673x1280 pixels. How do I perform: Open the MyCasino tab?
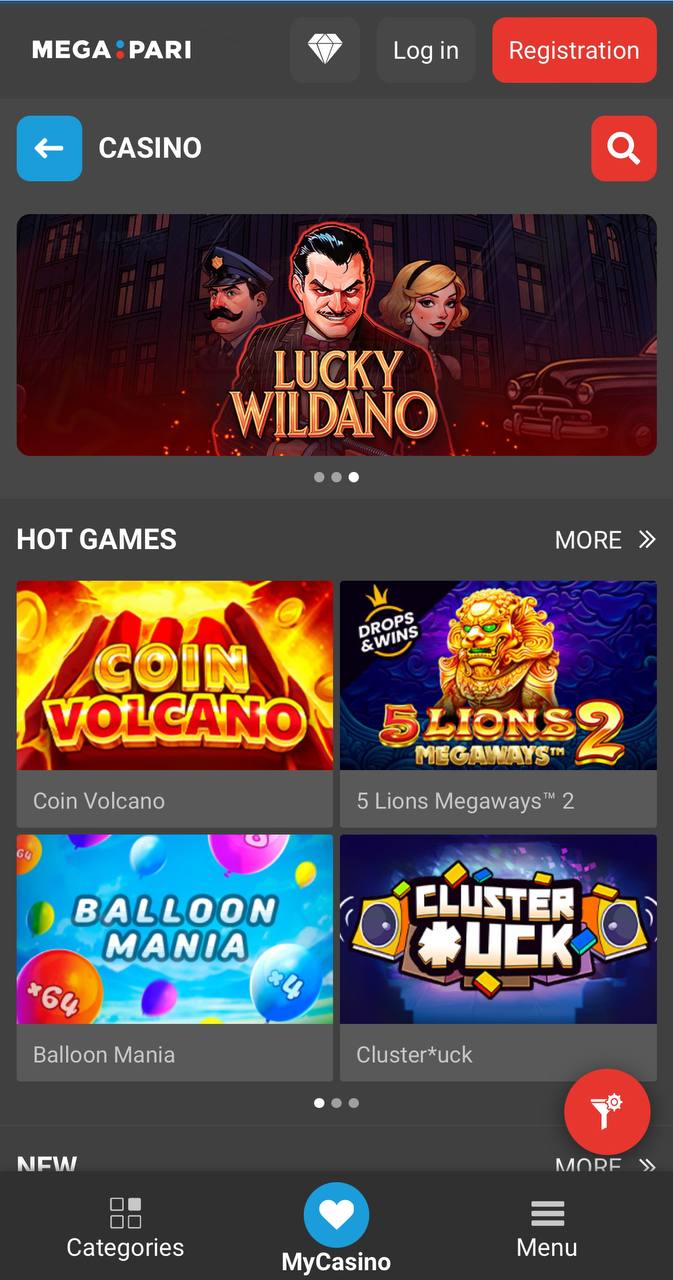[x=337, y=1228]
